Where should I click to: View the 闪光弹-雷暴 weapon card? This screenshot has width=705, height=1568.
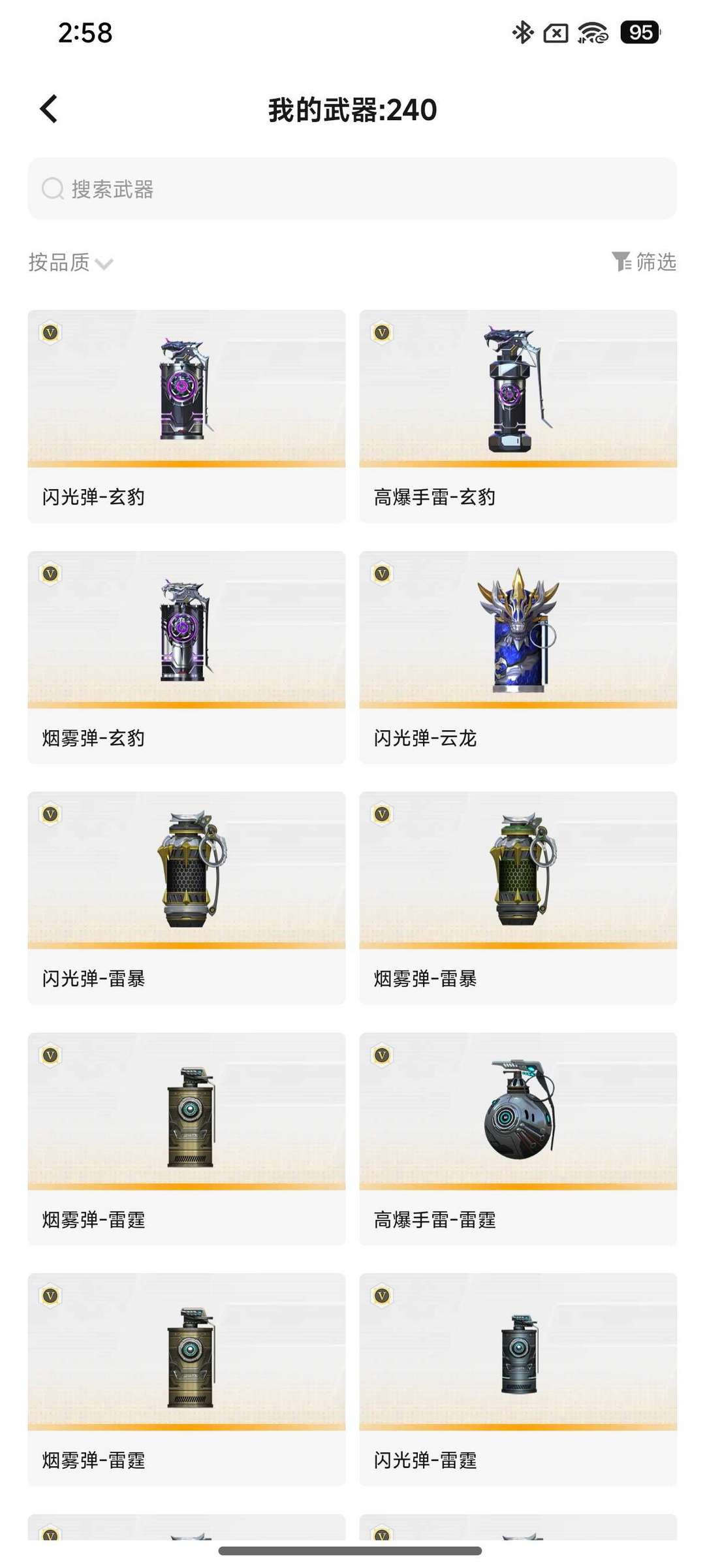point(187,897)
